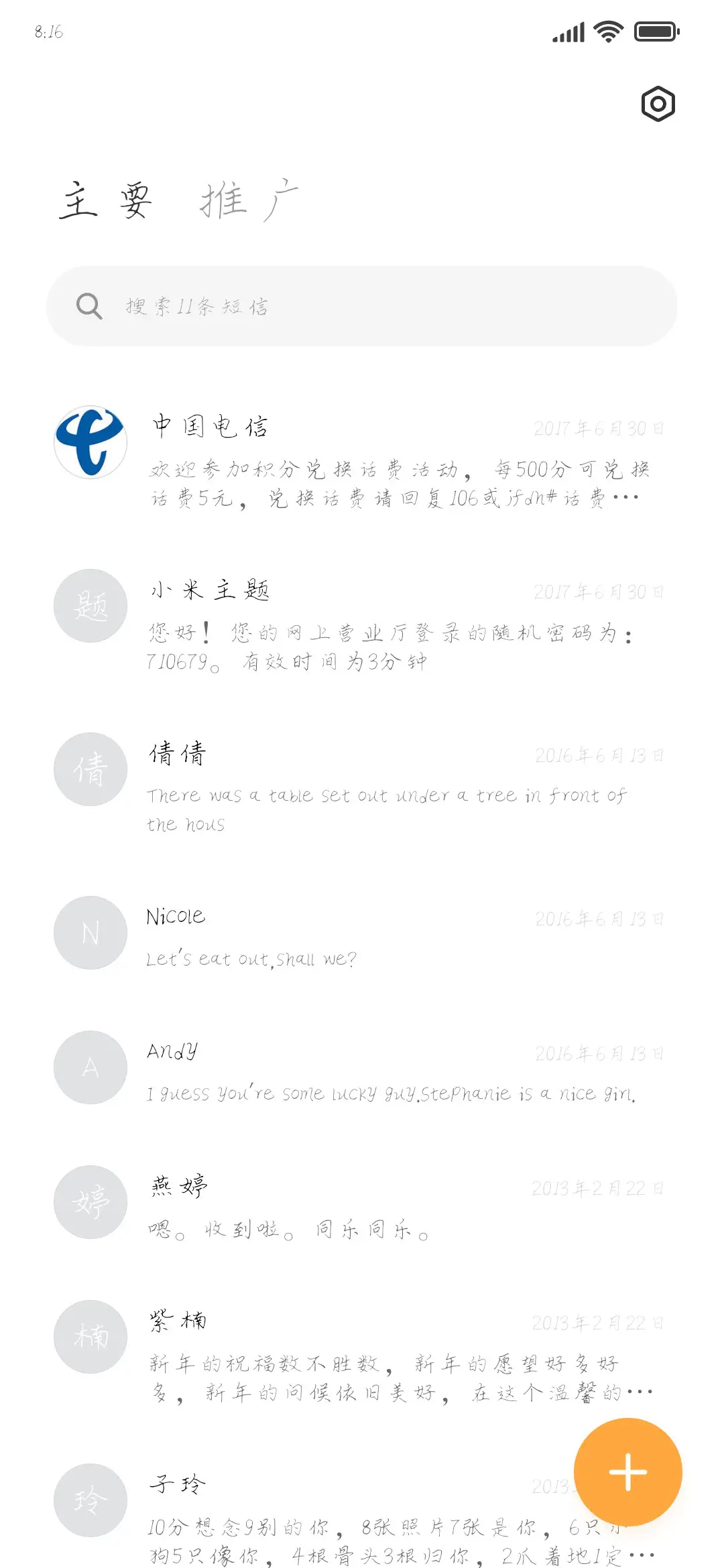Tap the 紫楠 avatar circle
This screenshot has height=1568, width=724.
coord(90,1336)
